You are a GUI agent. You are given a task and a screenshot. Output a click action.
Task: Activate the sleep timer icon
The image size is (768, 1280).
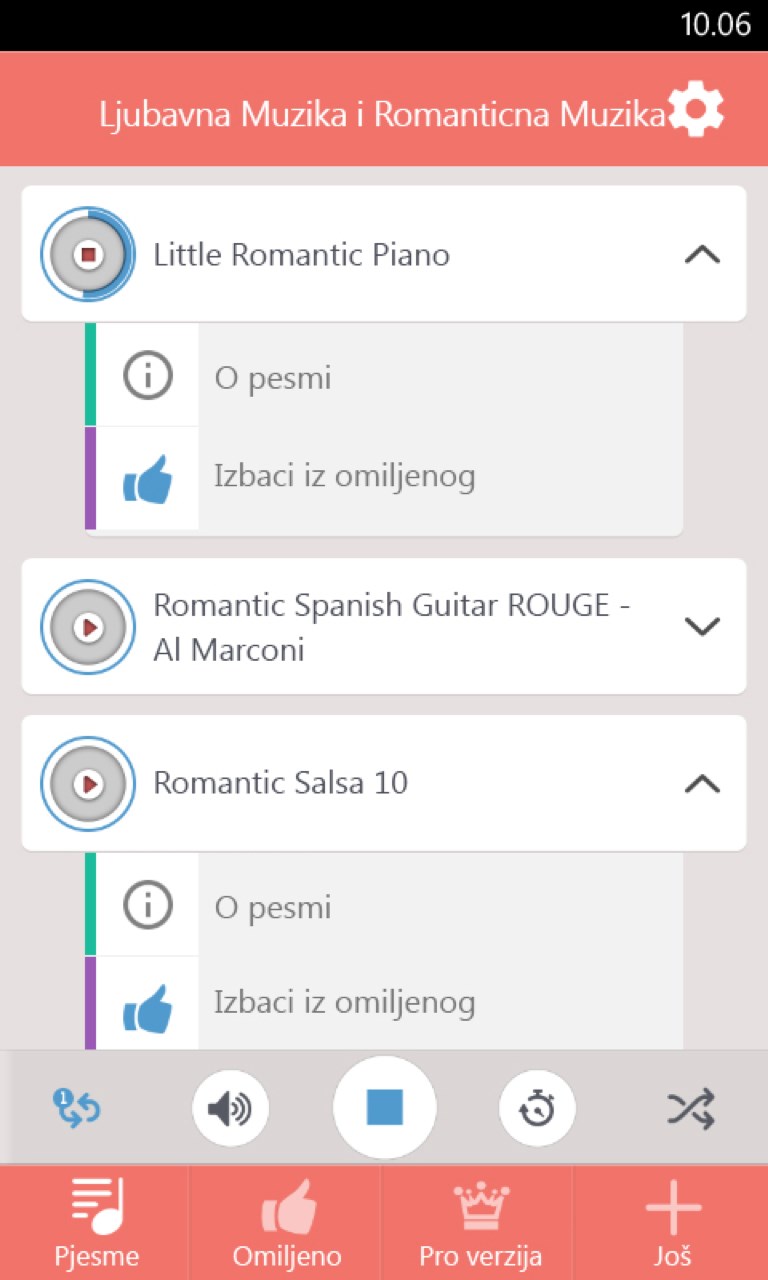coord(537,1108)
